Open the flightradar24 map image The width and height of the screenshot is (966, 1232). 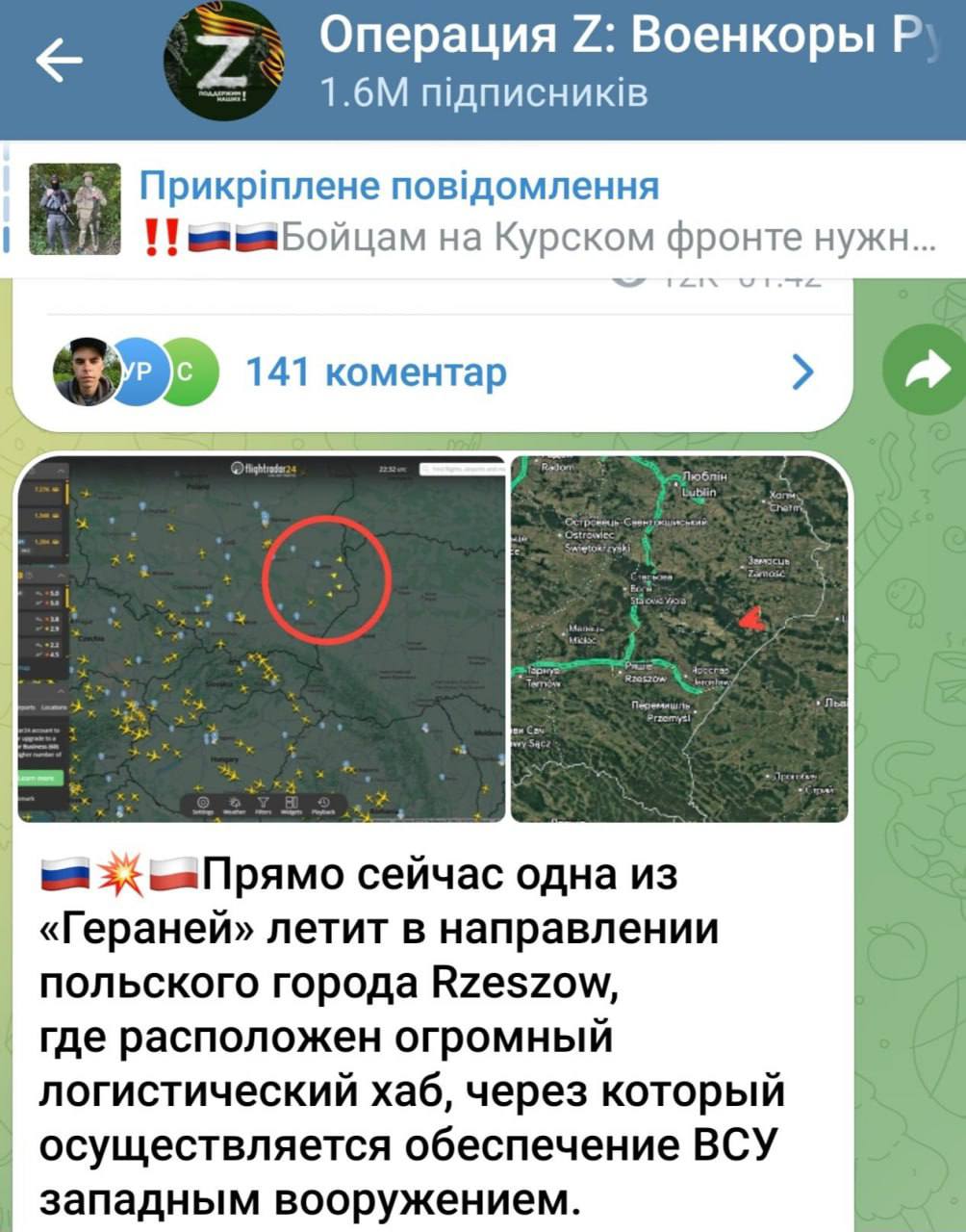[x=262, y=639]
